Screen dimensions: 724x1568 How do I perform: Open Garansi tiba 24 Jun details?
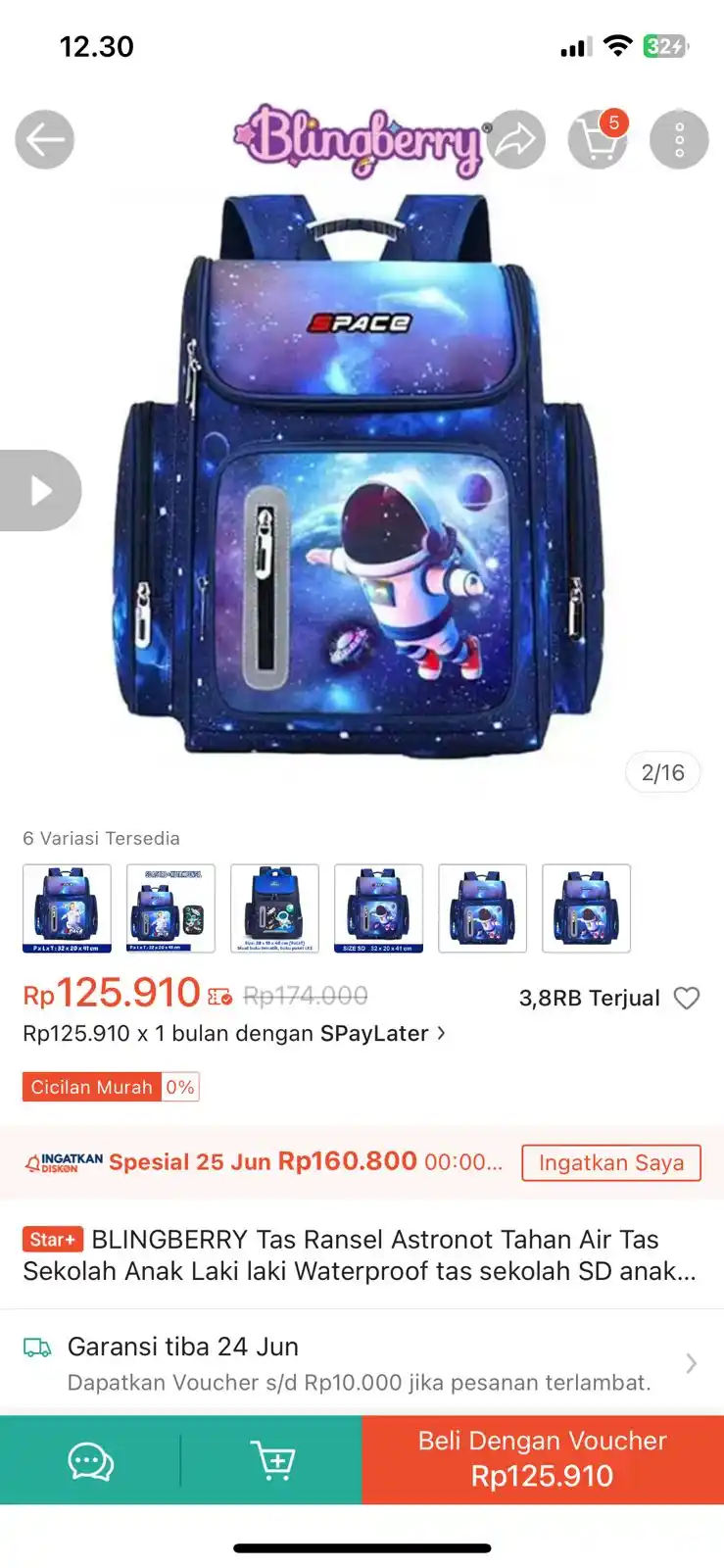(x=361, y=1363)
